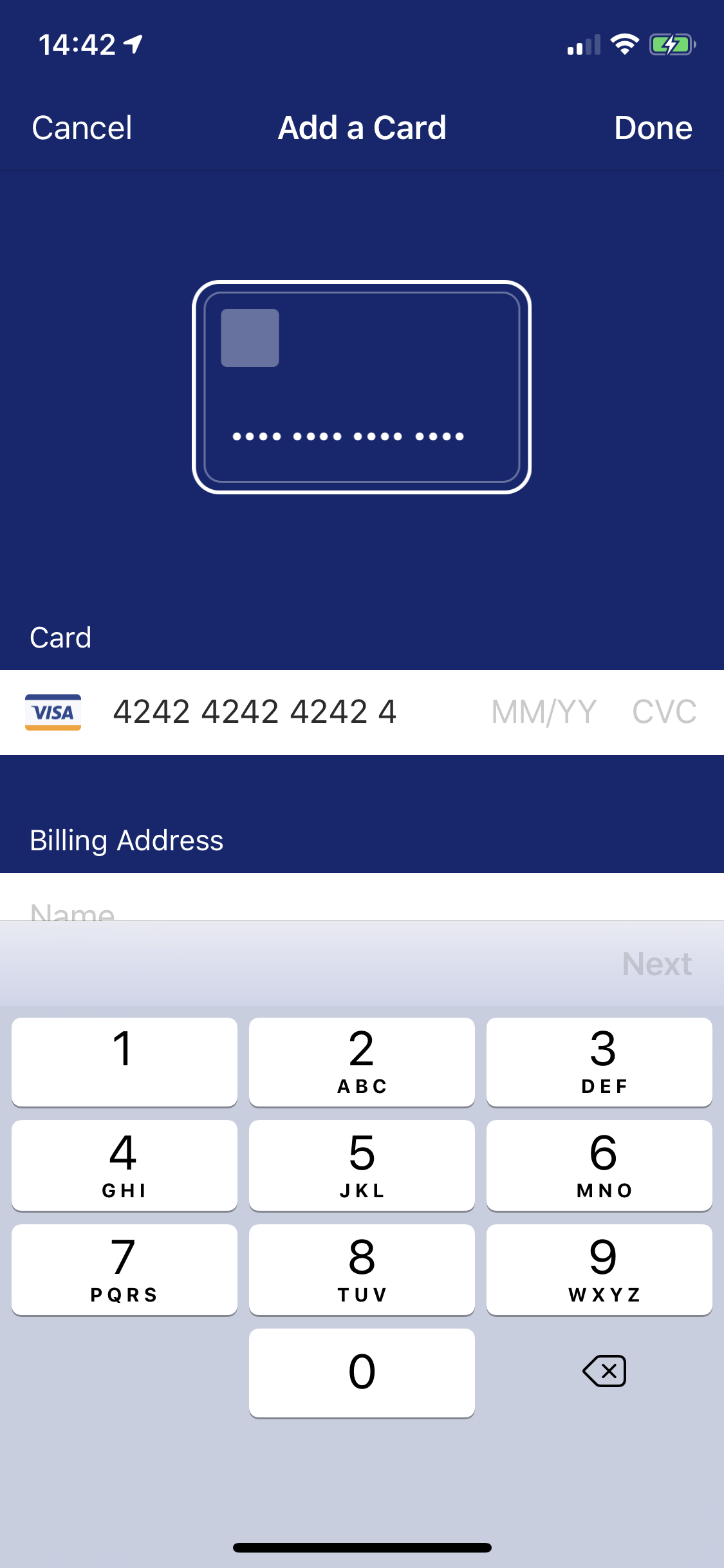Tap the credit card illustration graphic

coord(362,386)
